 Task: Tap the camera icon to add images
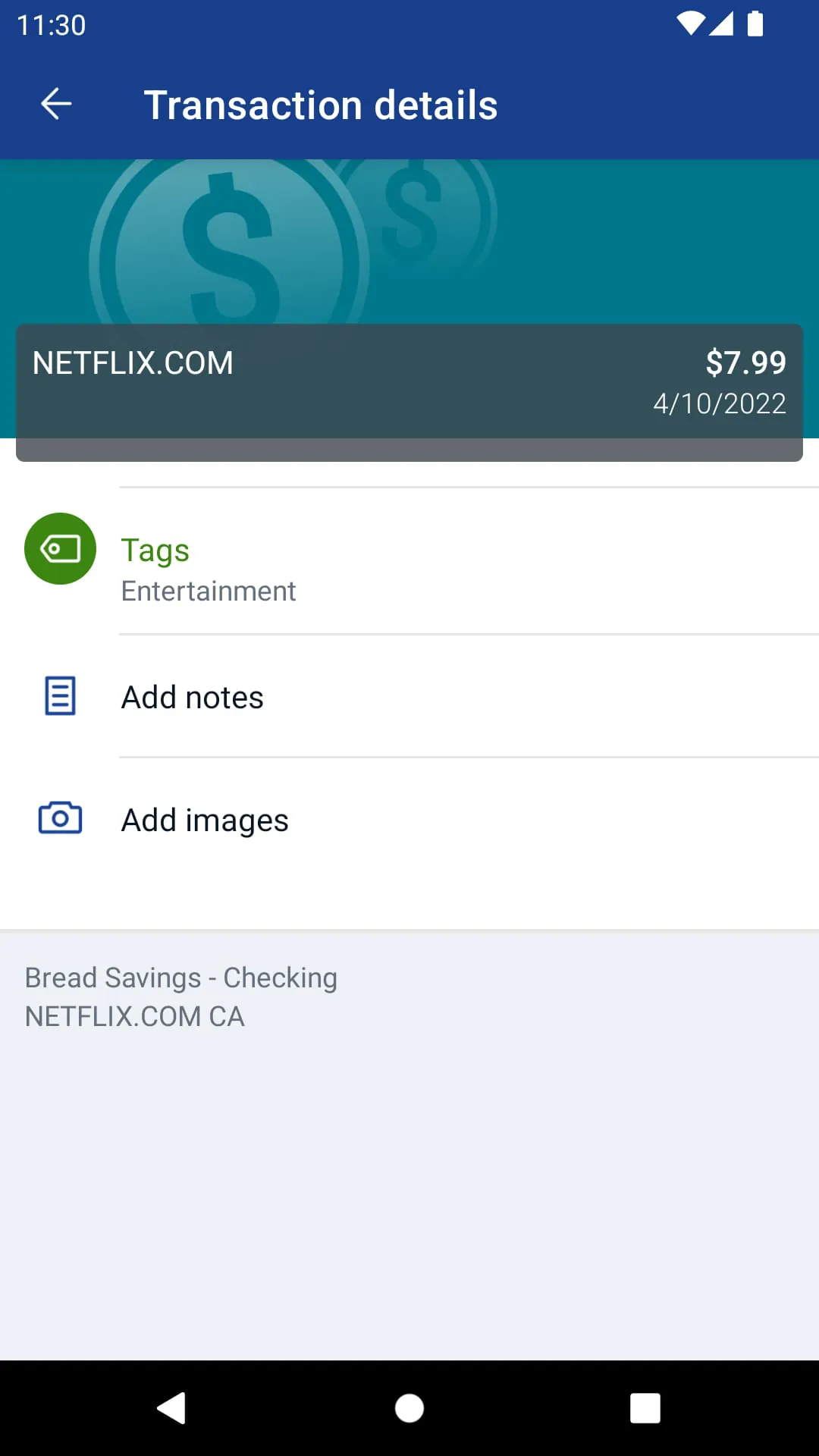60,818
